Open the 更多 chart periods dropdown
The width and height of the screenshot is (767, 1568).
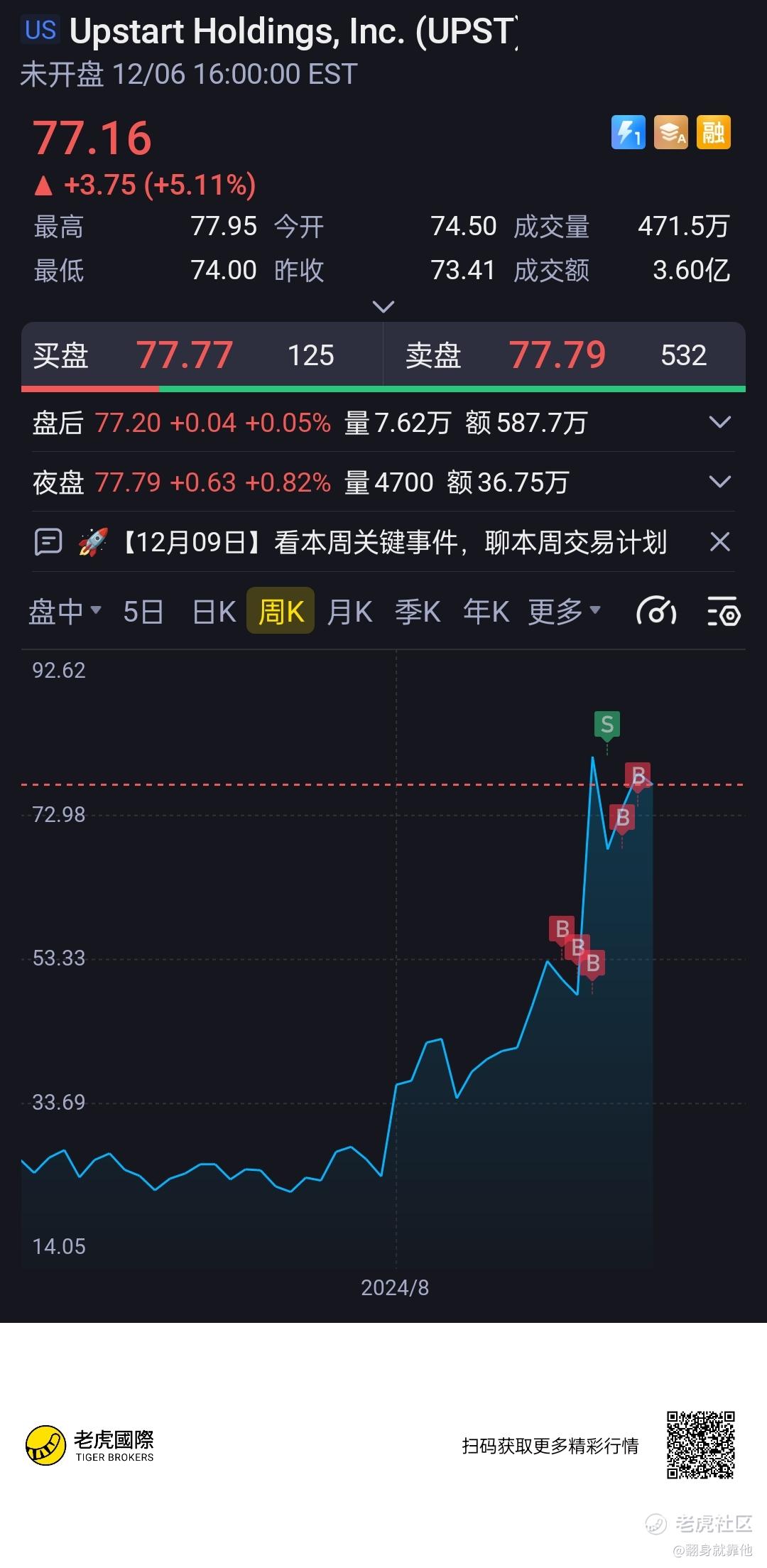tap(565, 611)
